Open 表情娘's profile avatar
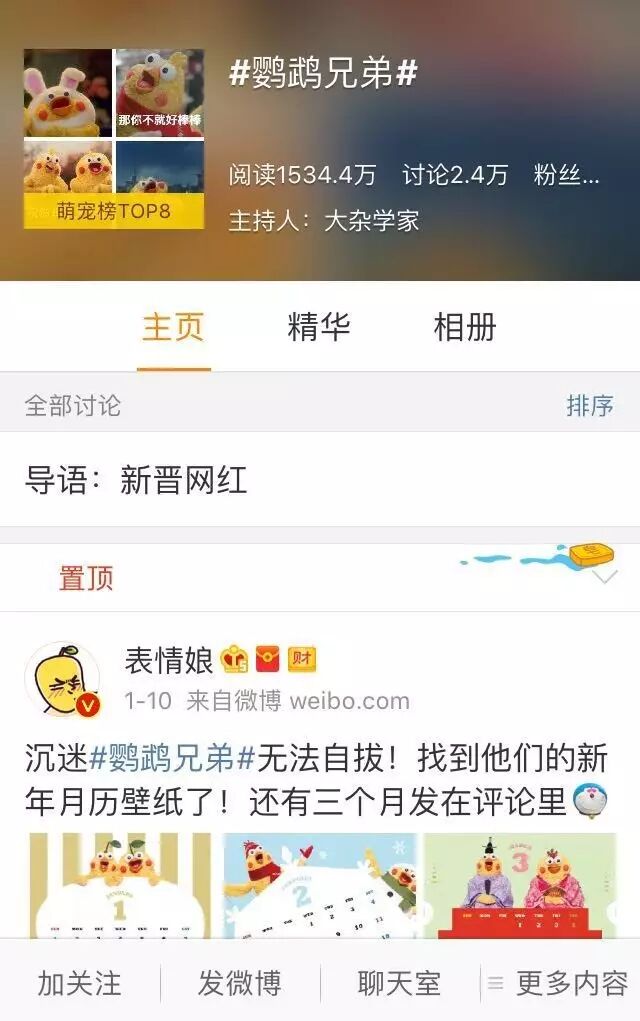This screenshot has width=640, height=1021. coord(61,679)
